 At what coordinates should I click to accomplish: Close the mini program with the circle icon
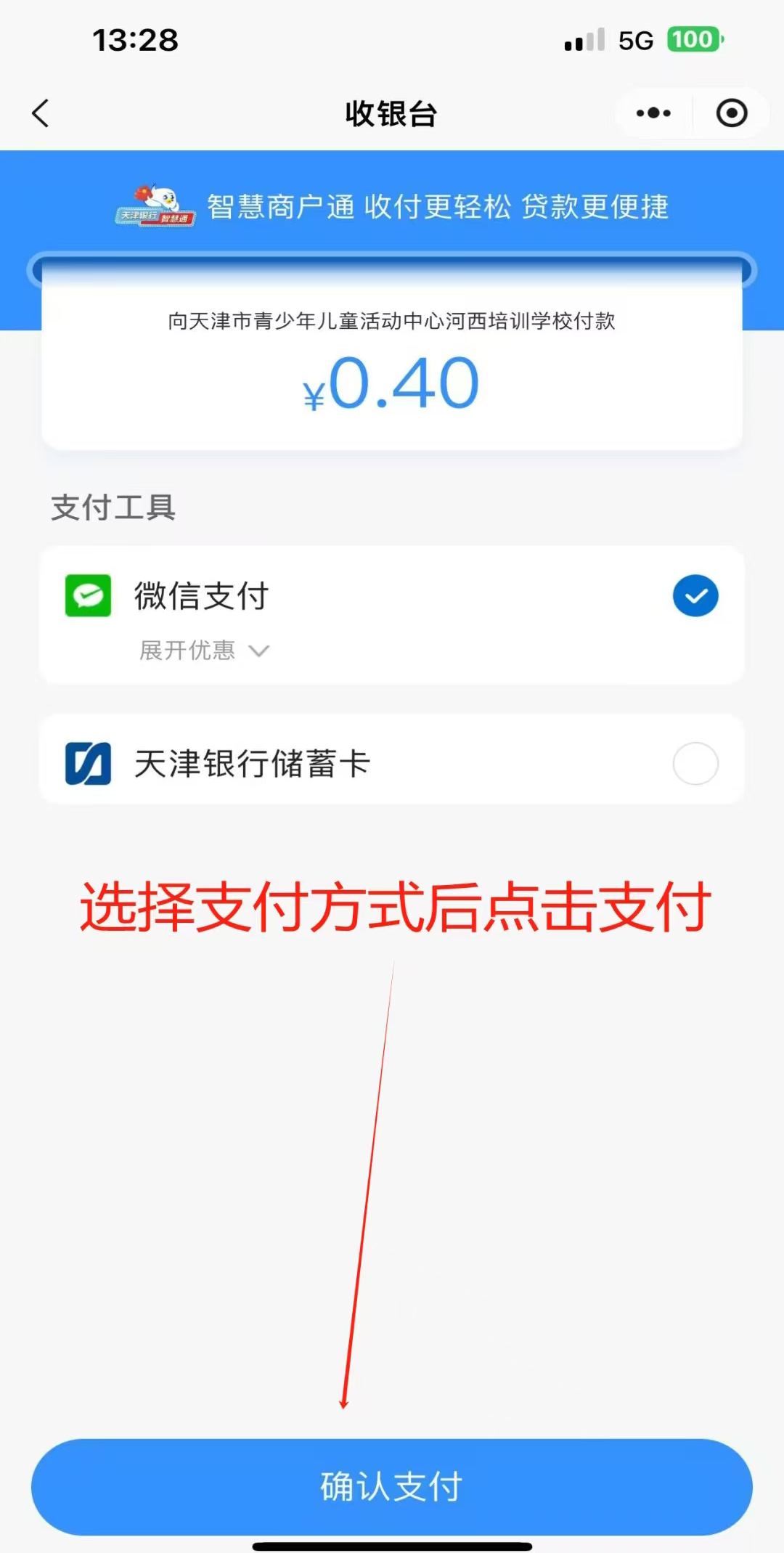coord(731,113)
